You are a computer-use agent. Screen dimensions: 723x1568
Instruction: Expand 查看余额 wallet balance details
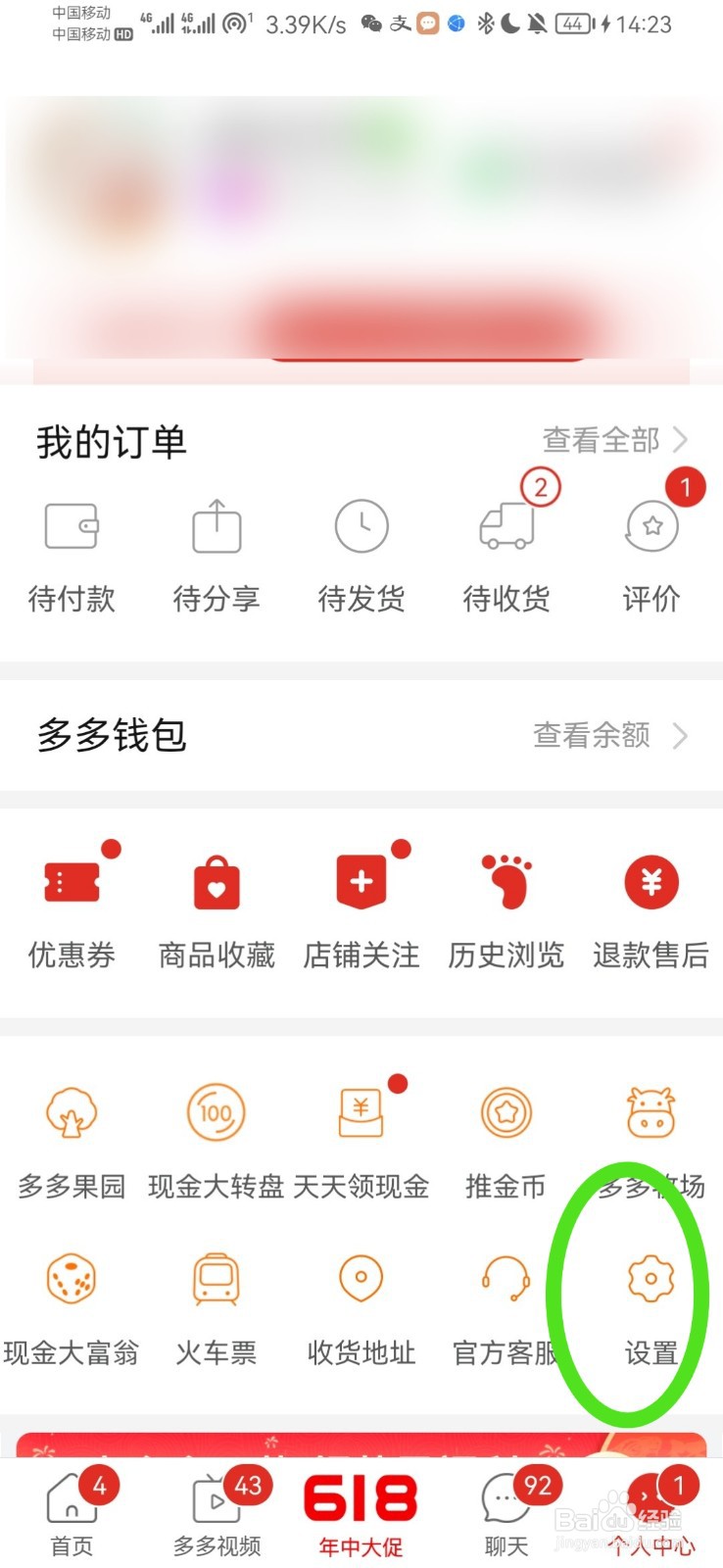[591, 736]
